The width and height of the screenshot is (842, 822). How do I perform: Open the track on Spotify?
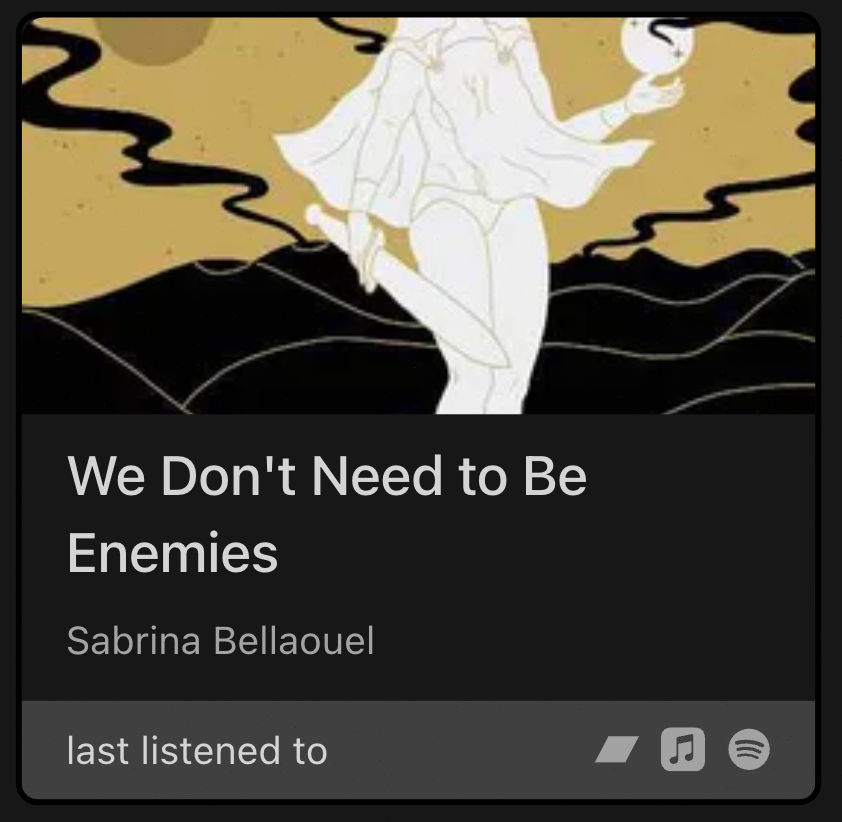748,749
